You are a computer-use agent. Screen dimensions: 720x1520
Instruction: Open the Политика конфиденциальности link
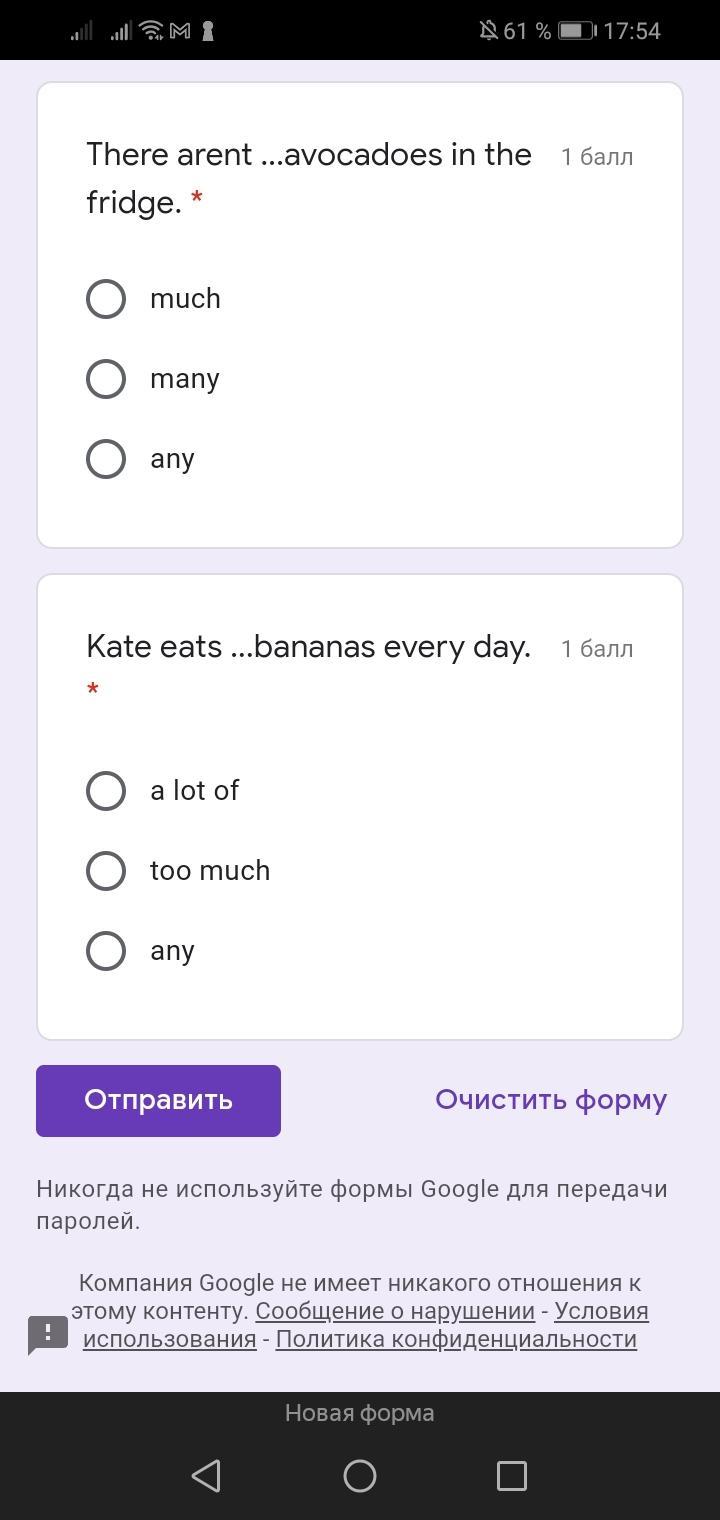click(456, 1339)
